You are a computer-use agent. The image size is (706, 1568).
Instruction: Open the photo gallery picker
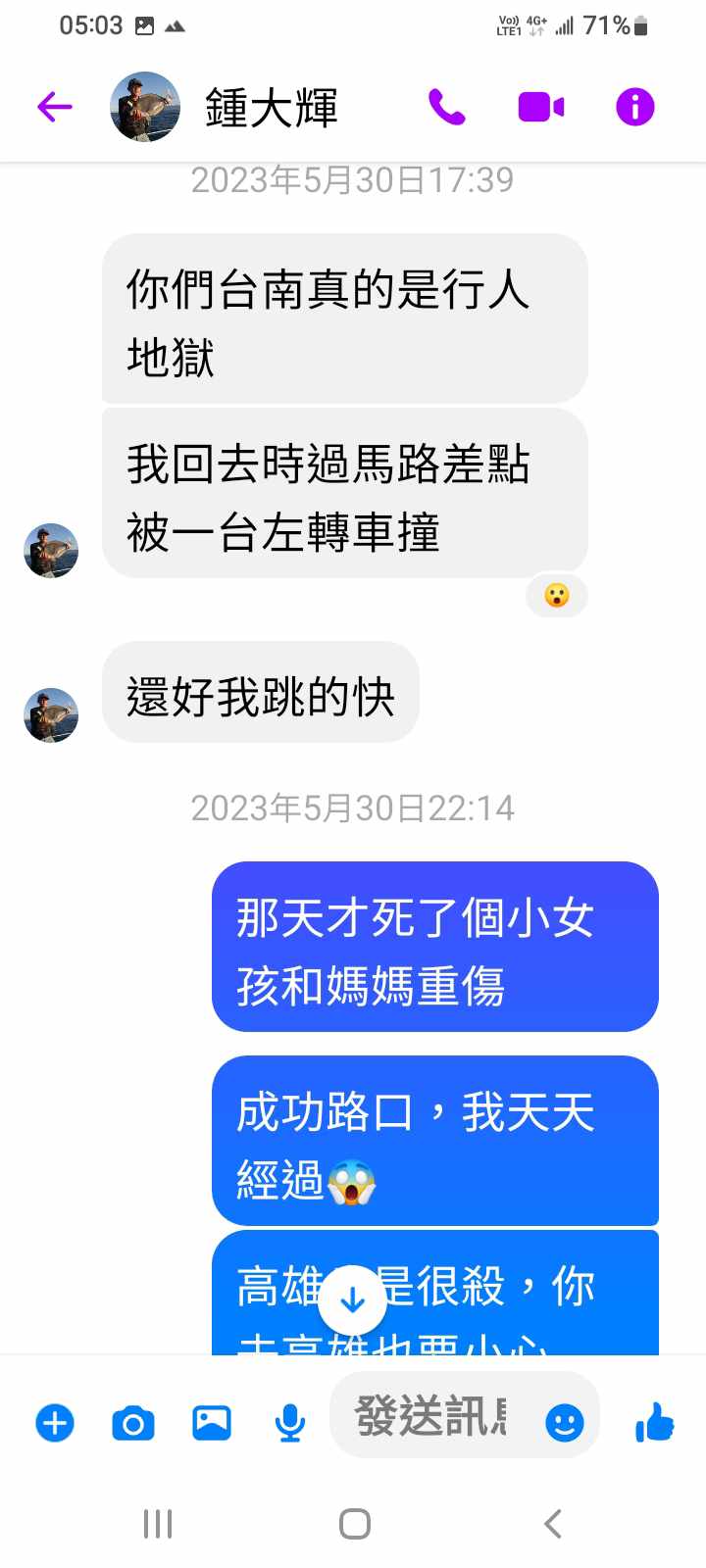[x=212, y=1422]
